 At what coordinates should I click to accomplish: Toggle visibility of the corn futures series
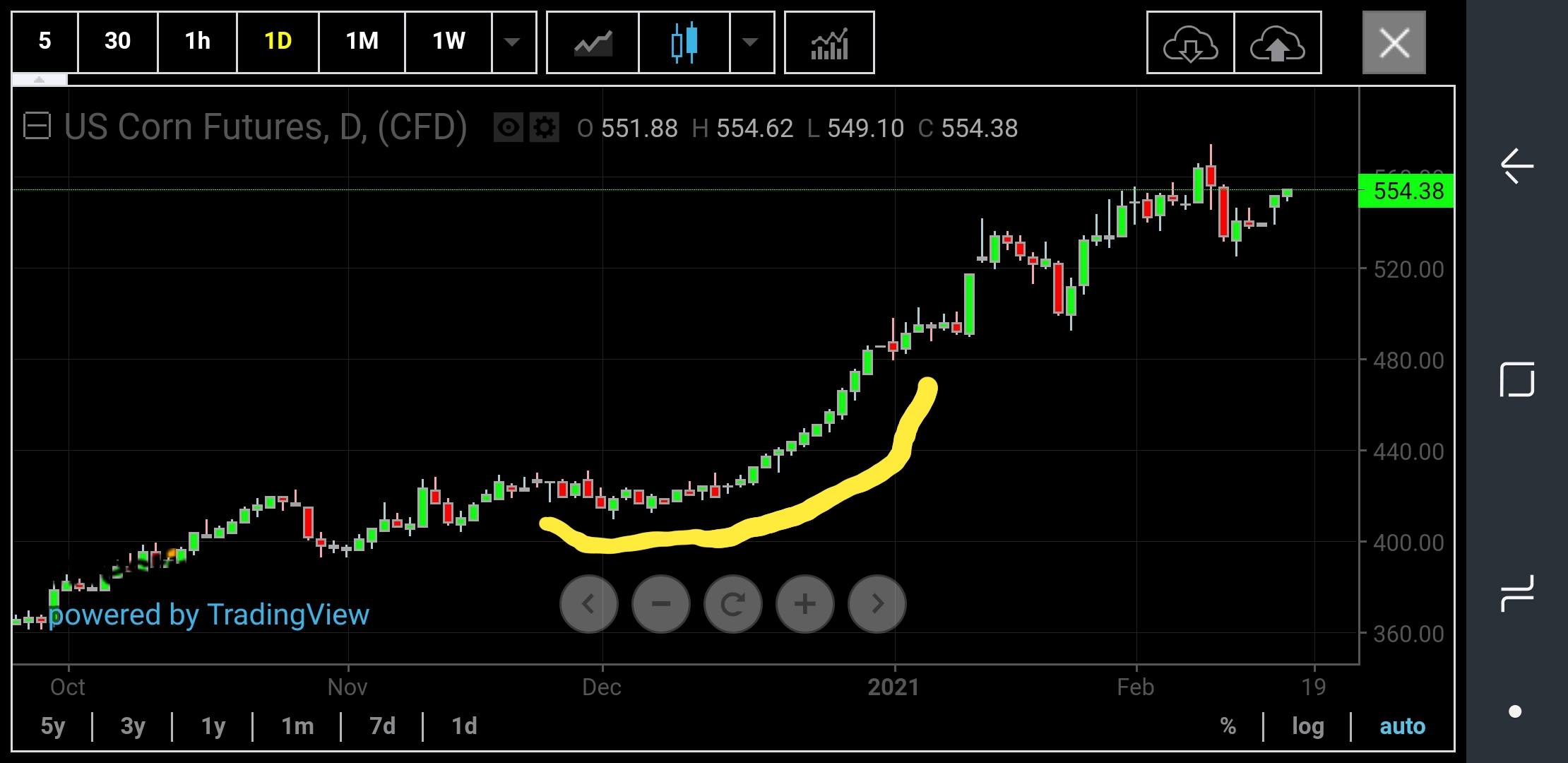(508, 129)
